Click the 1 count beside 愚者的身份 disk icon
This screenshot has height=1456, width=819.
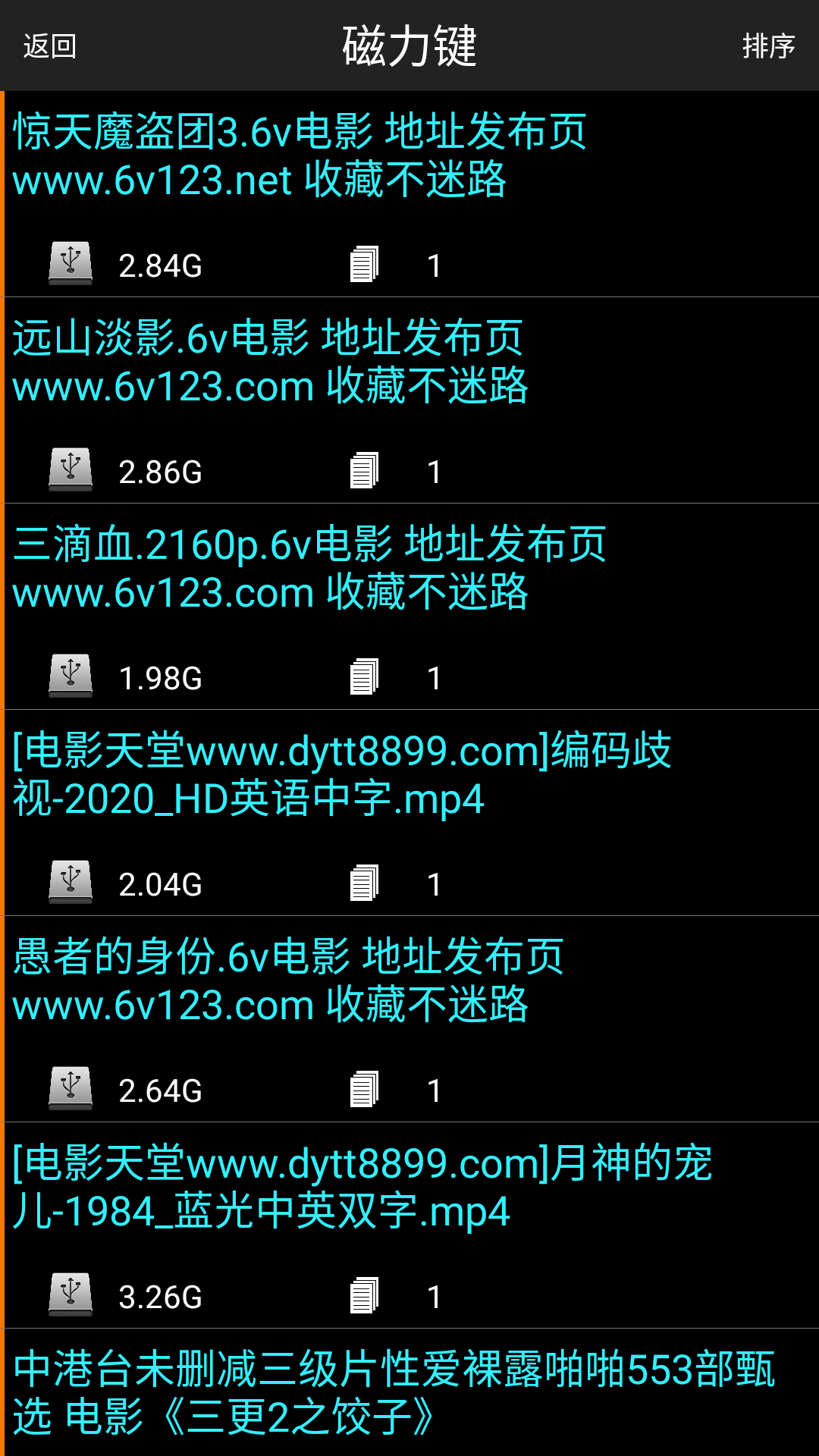click(x=435, y=1088)
